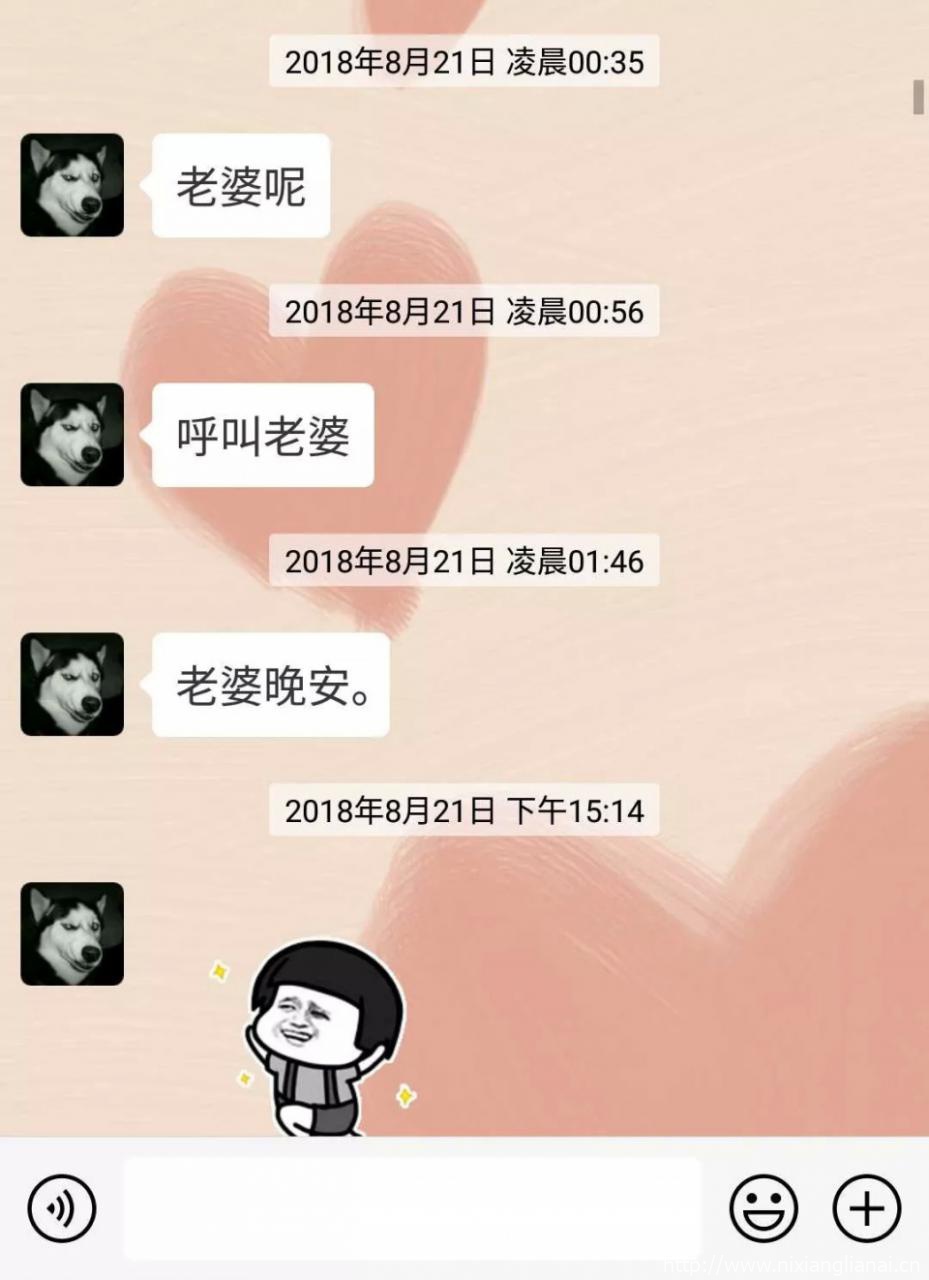Open husky avatar beside 老婆呢 message
This screenshot has width=929, height=1280.
72,185
